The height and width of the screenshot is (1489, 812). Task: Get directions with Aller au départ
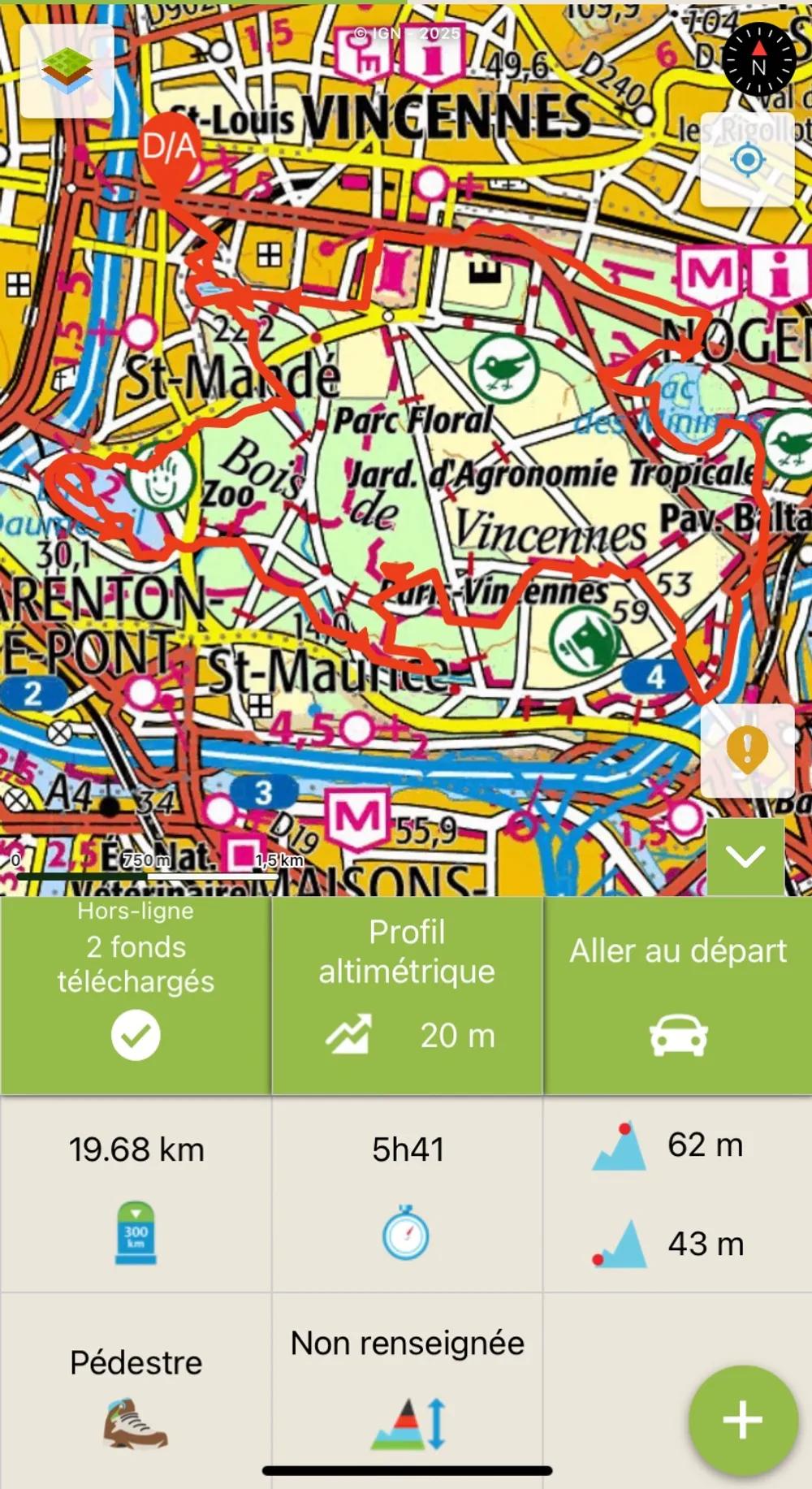(678, 995)
